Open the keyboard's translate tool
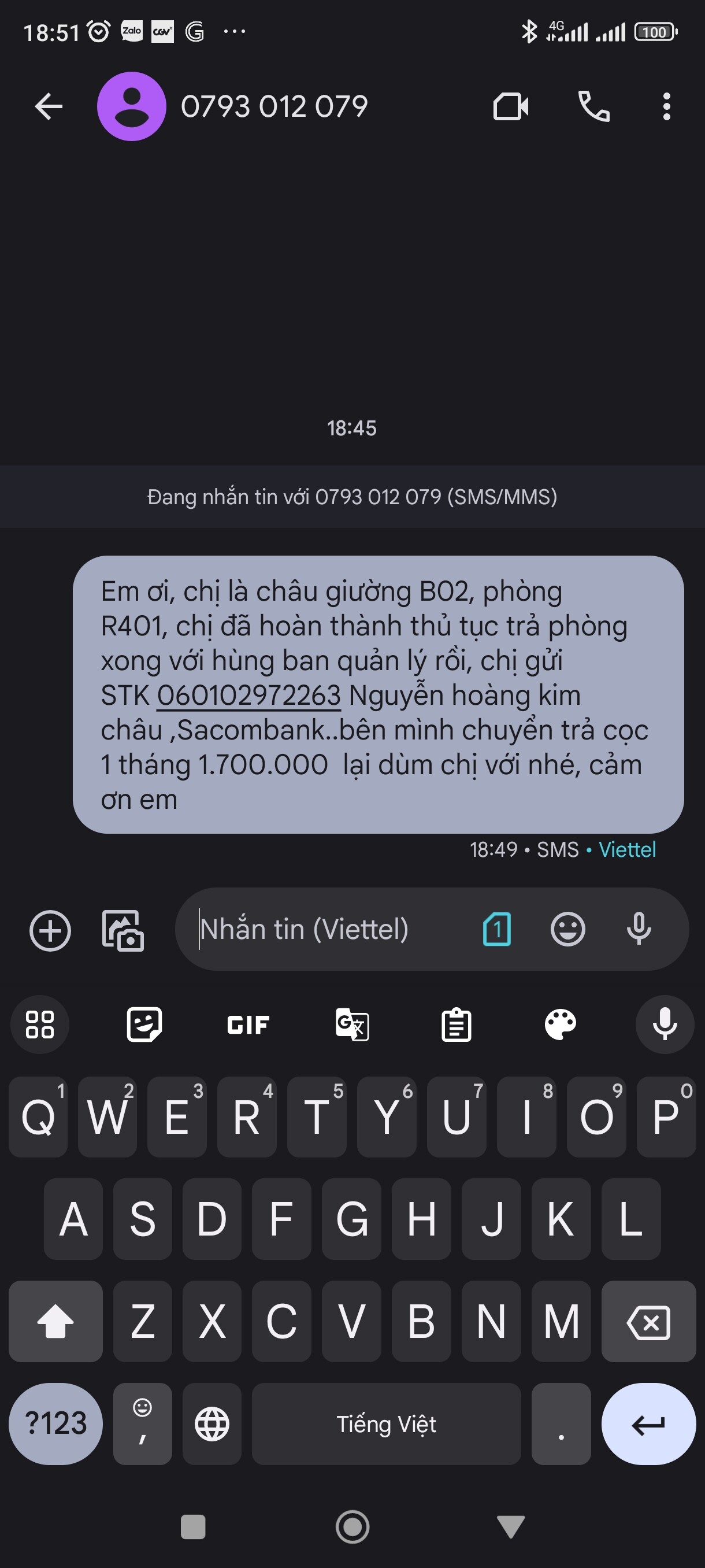705x1568 pixels. pyautogui.click(x=352, y=1025)
